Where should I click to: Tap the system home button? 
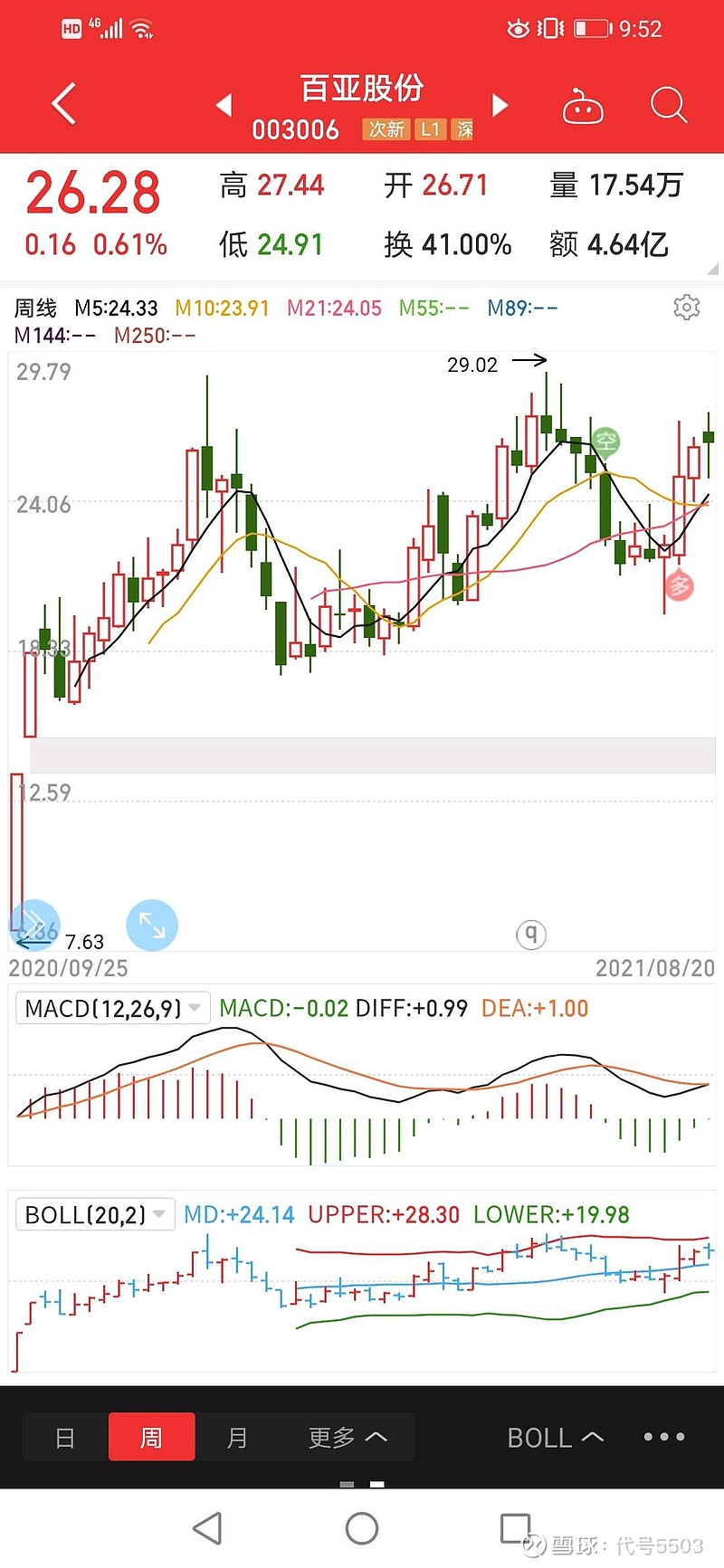tap(362, 1528)
